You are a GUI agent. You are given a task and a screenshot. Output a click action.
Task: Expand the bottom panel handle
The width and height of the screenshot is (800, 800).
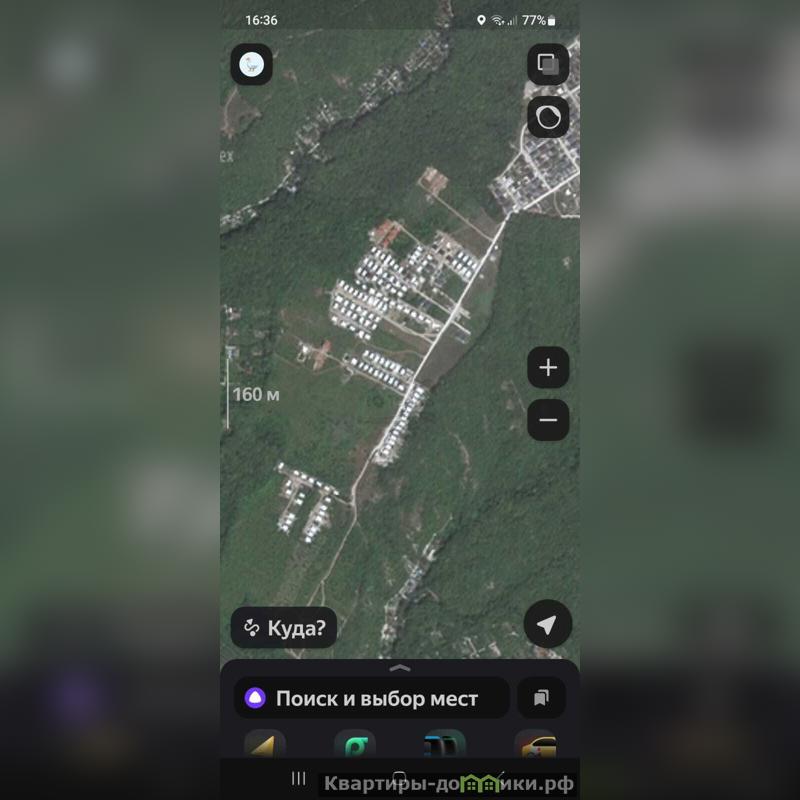pyautogui.click(x=400, y=667)
